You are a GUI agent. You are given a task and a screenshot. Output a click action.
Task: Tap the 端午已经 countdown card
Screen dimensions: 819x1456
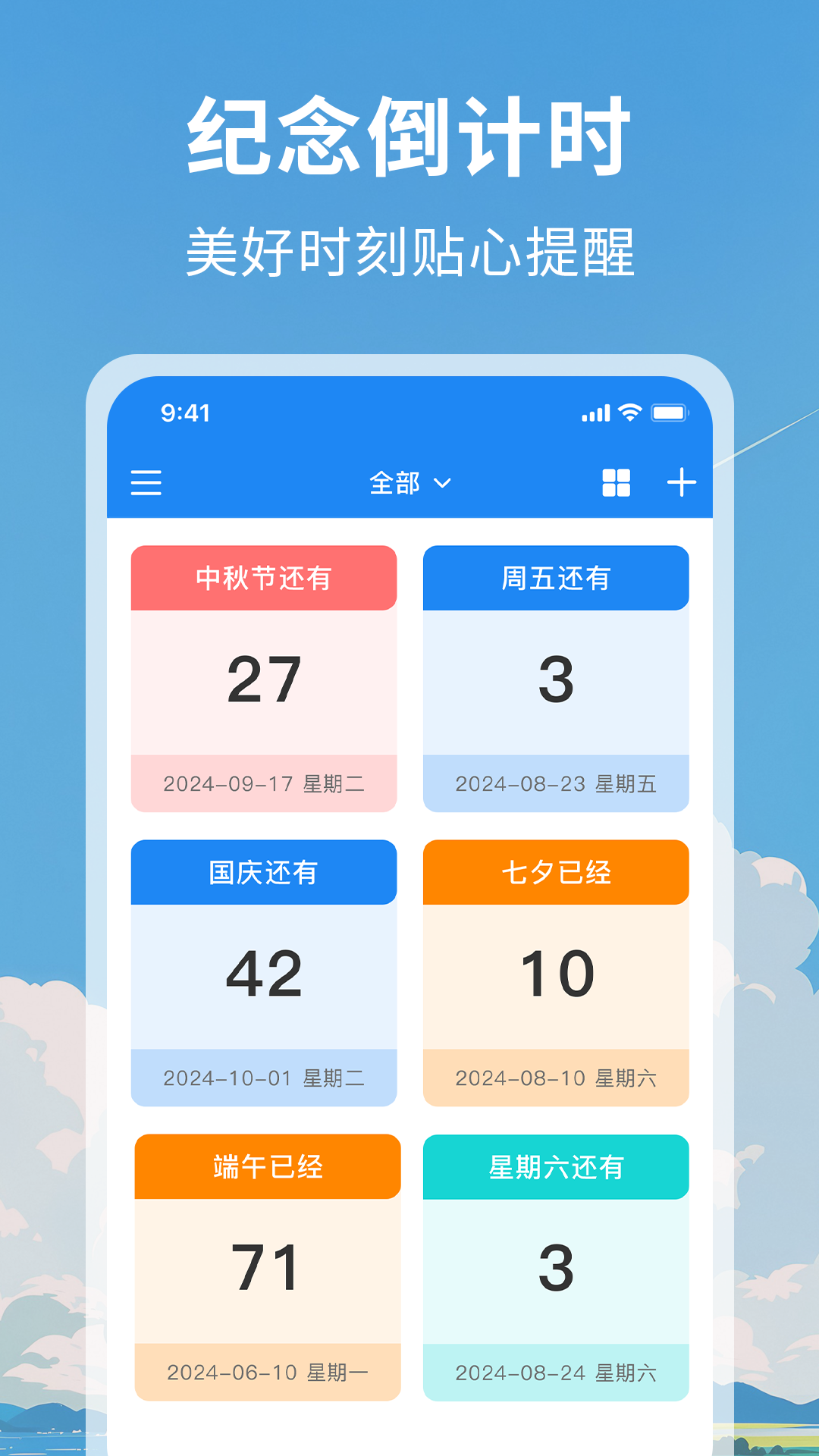click(264, 1263)
